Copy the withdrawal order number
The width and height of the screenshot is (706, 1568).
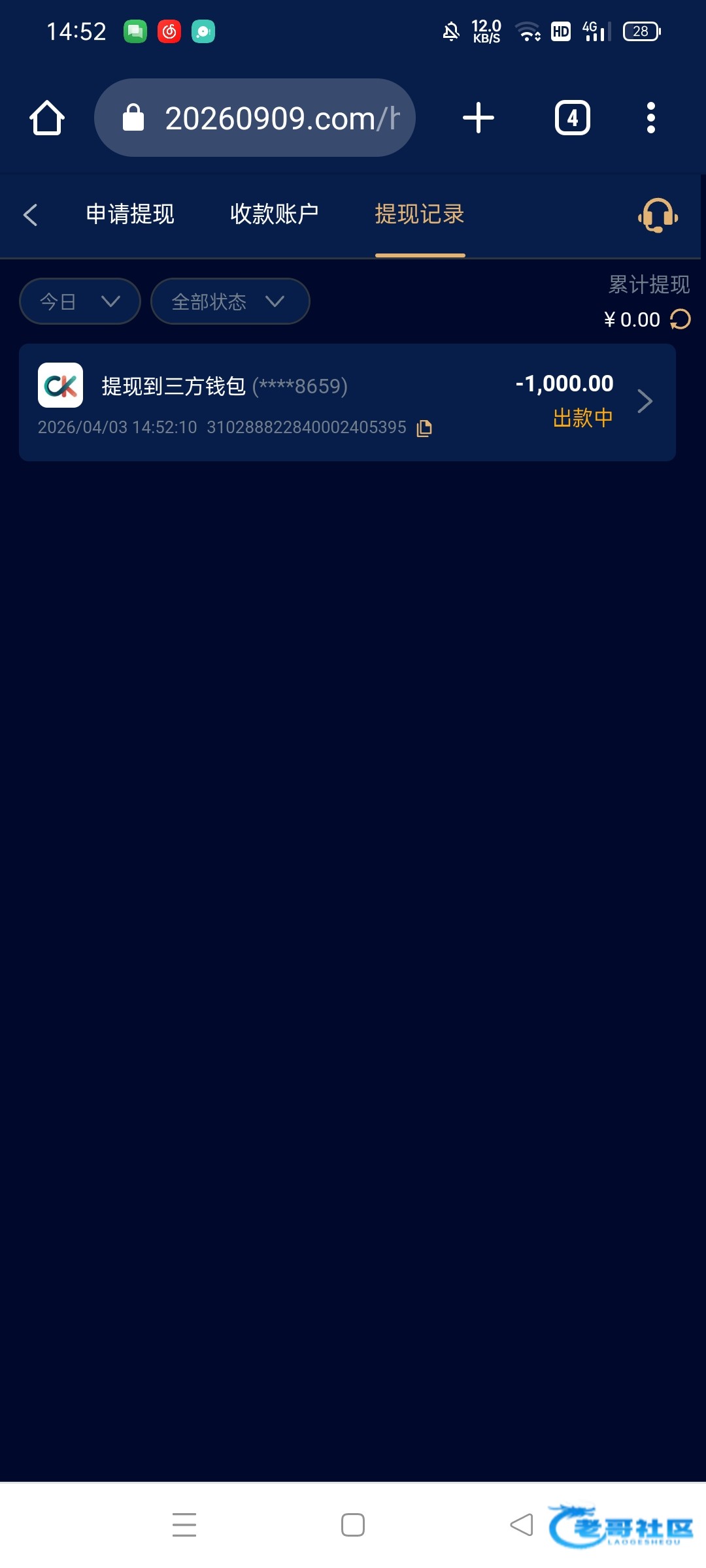(x=424, y=428)
